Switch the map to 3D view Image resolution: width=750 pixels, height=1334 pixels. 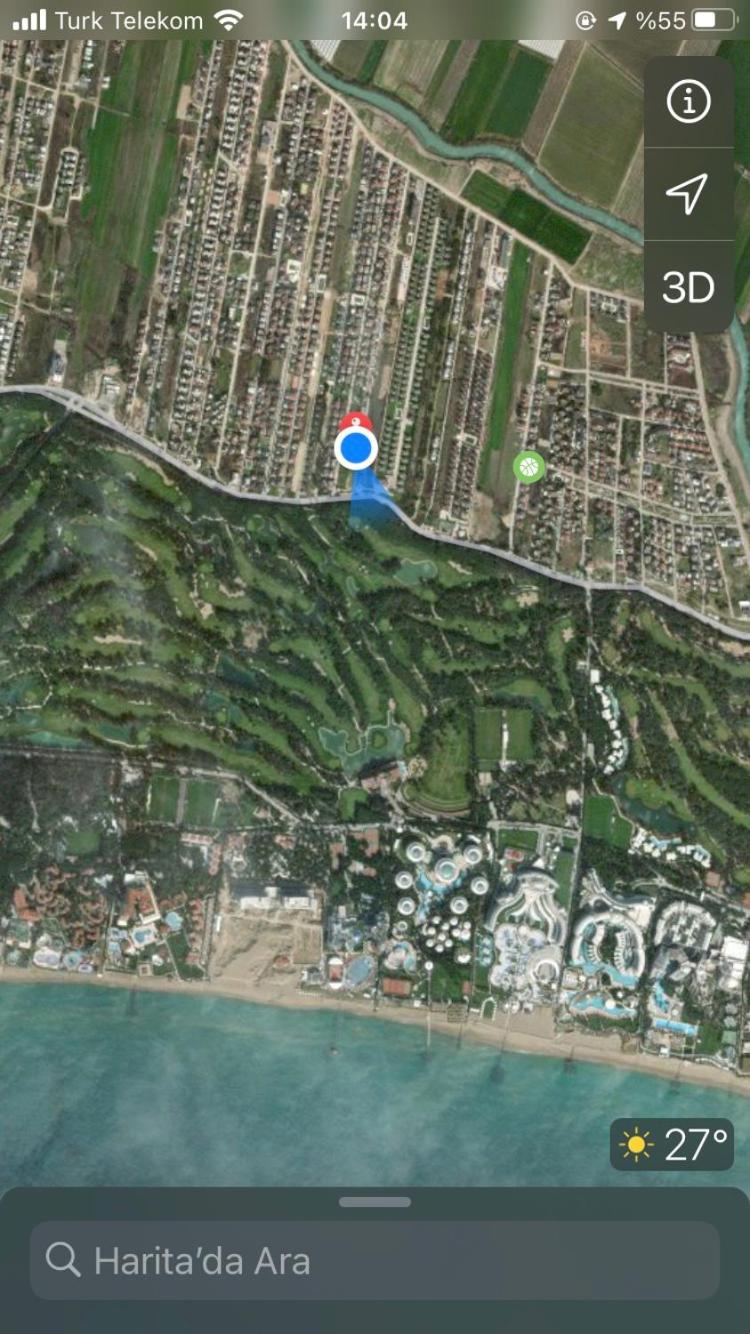coord(688,288)
